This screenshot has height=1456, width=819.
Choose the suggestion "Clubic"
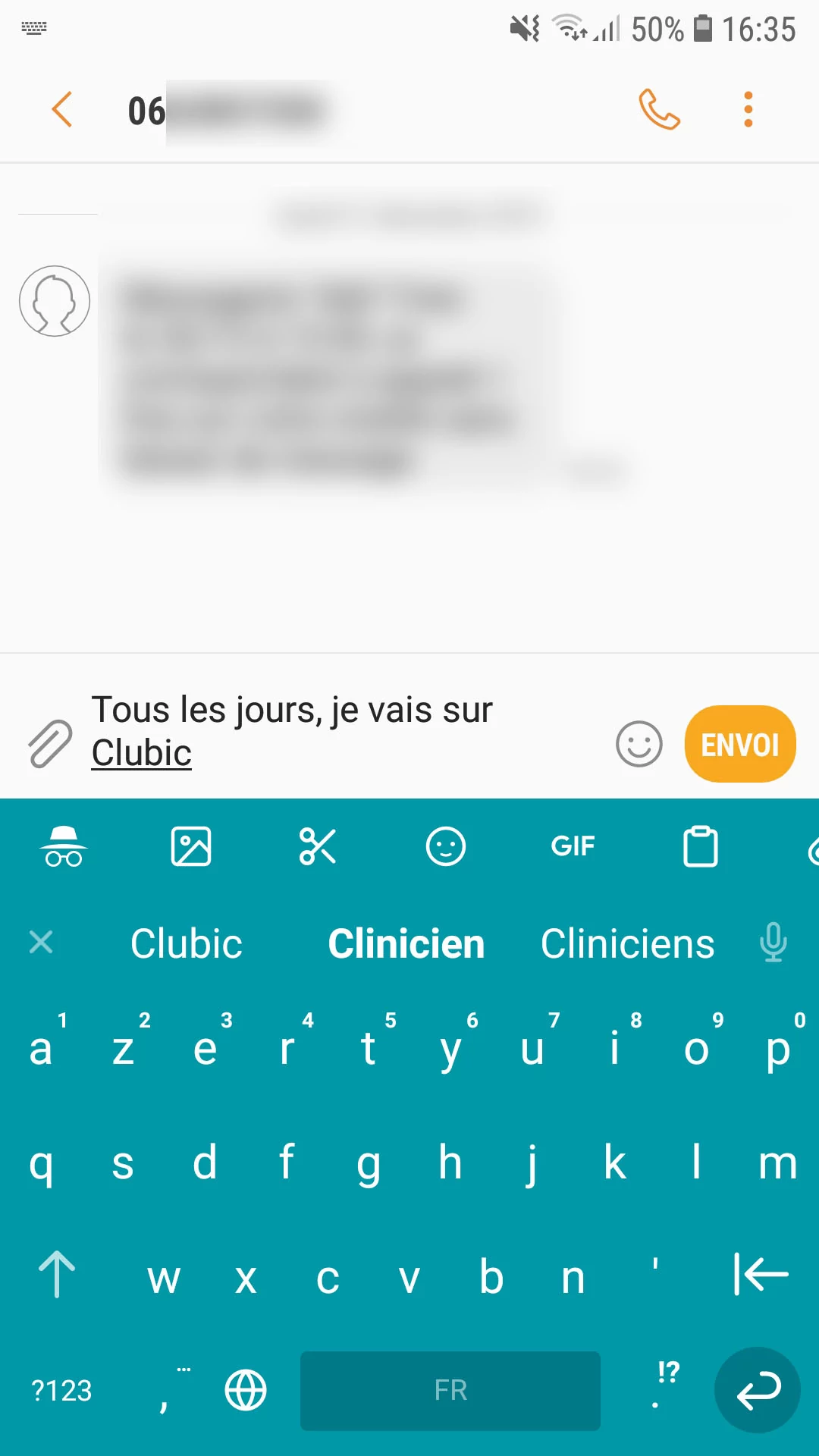pos(187,944)
